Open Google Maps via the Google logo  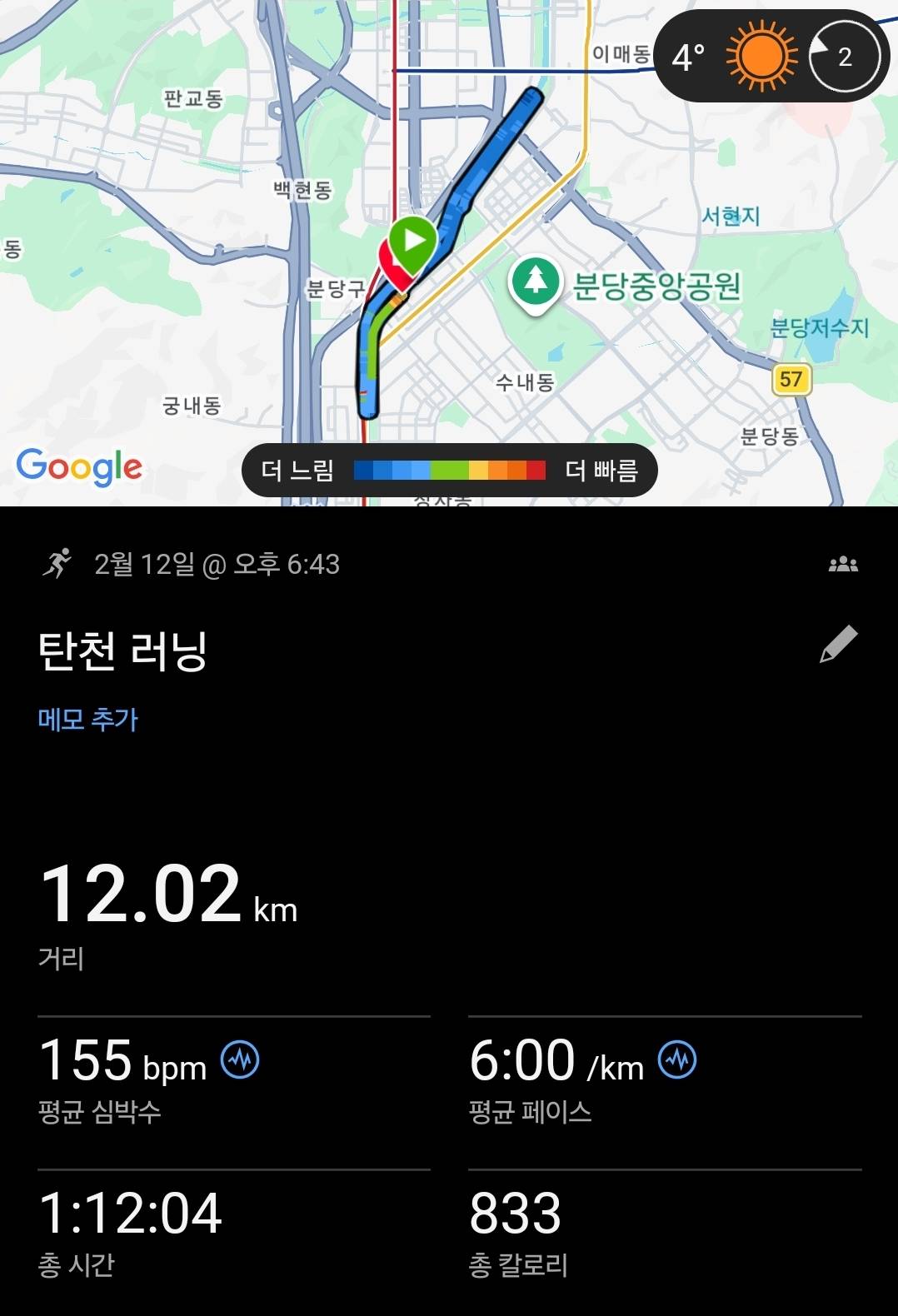point(79,468)
